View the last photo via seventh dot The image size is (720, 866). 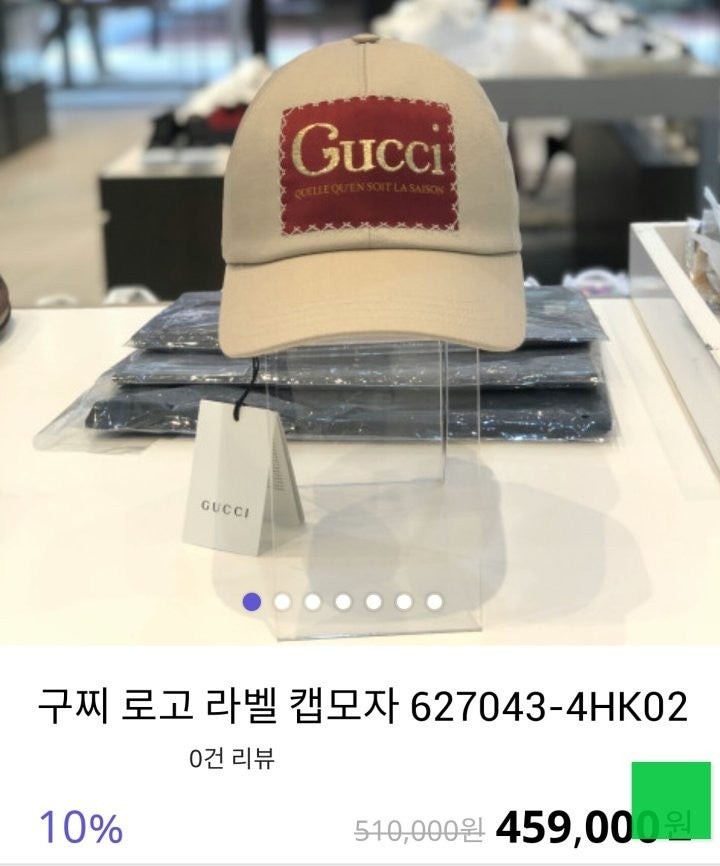click(x=434, y=601)
